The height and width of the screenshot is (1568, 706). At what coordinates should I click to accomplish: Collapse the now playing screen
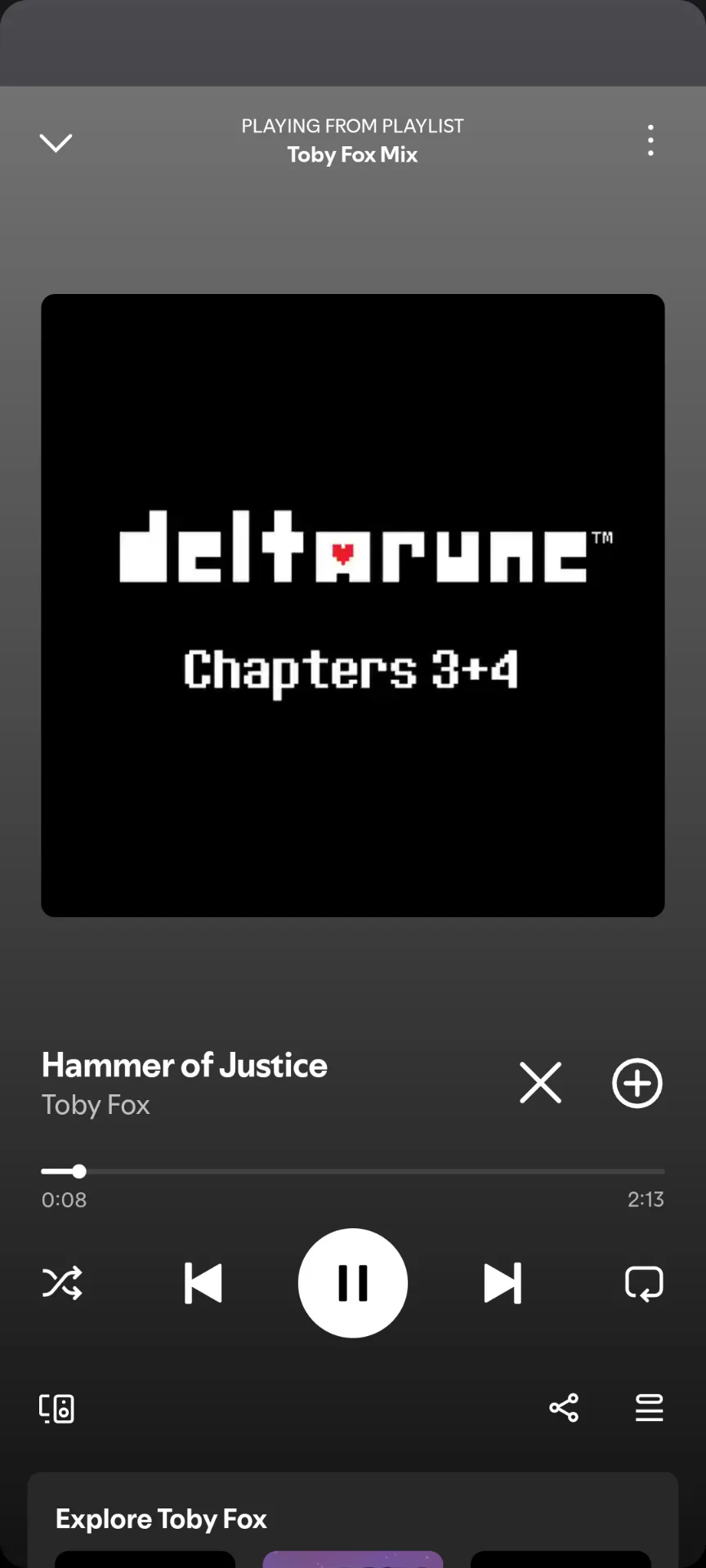pos(56,143)
